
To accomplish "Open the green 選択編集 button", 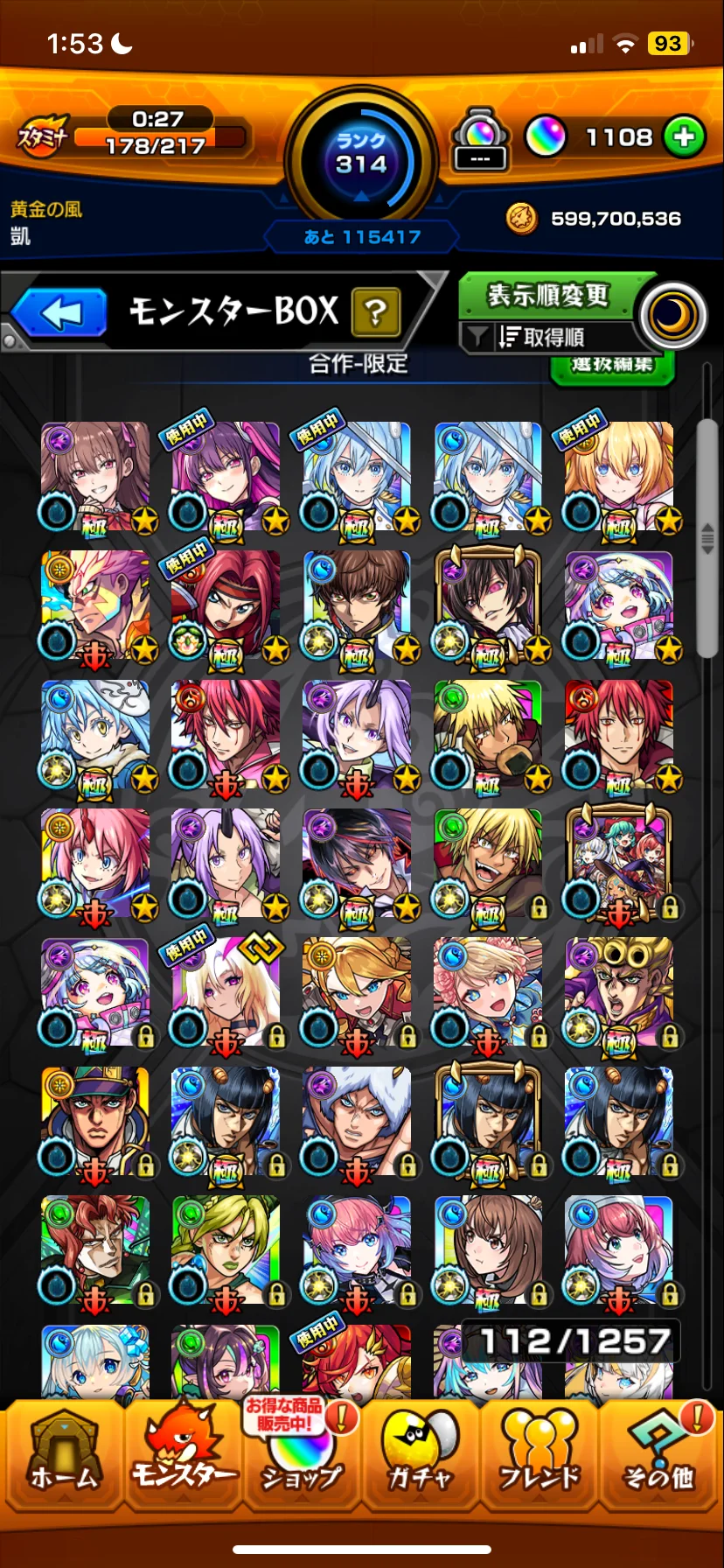I will 612,367.
